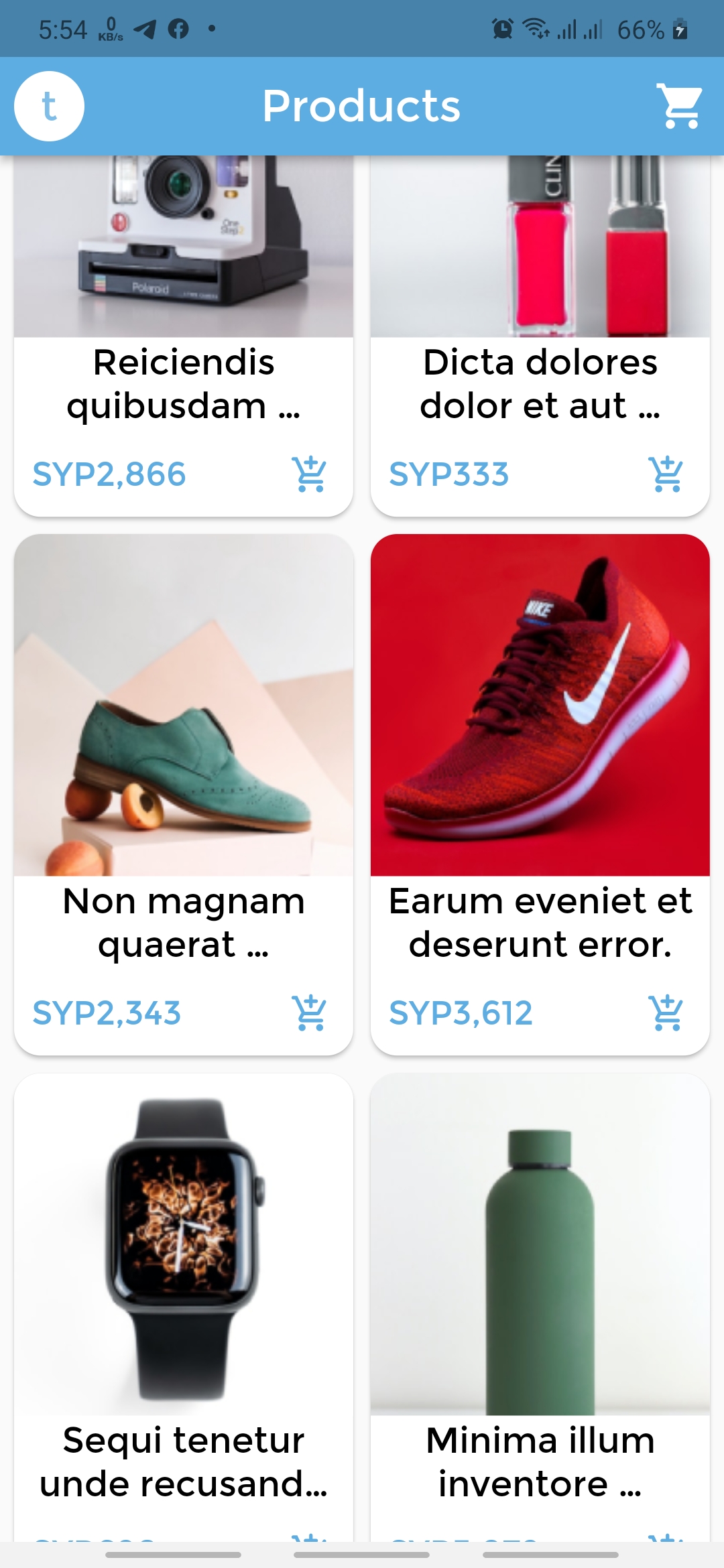Image resolution: width=724 pixels, height=1568 pixels.
Task: Open the Reiciendis quibusdam camera product card
Action: pos(184,336)
